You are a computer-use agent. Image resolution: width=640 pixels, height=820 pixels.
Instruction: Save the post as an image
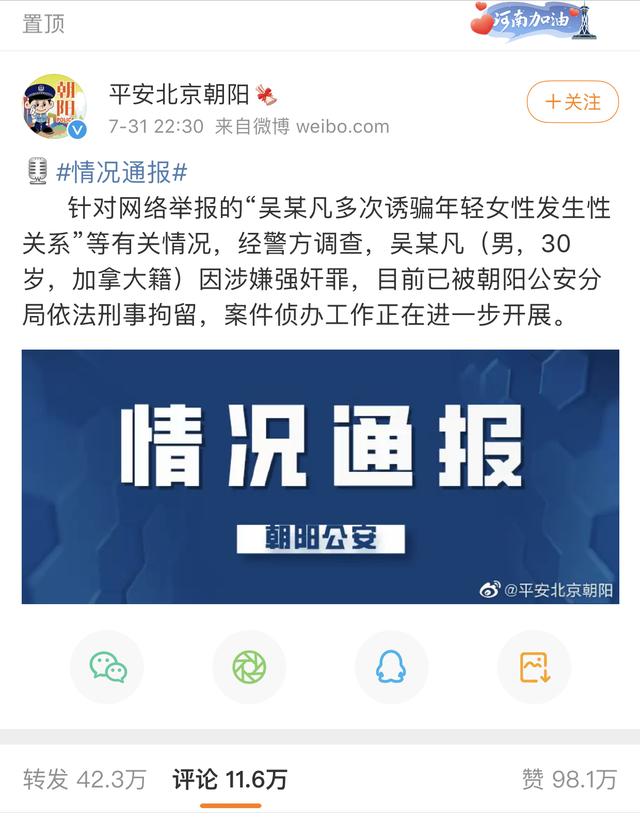[x=534, y=667]
